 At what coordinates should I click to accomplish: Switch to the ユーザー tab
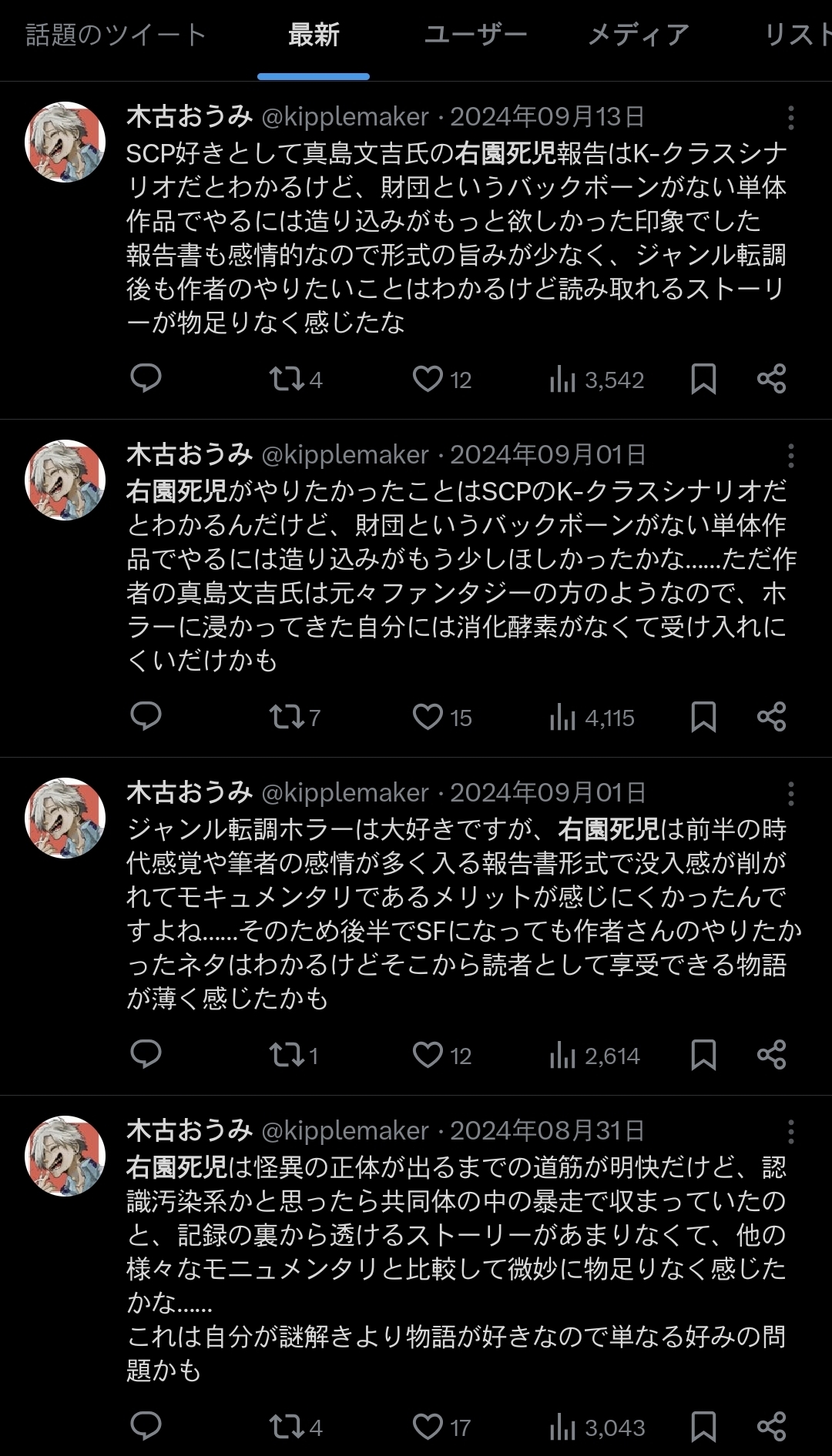(475, 35)
